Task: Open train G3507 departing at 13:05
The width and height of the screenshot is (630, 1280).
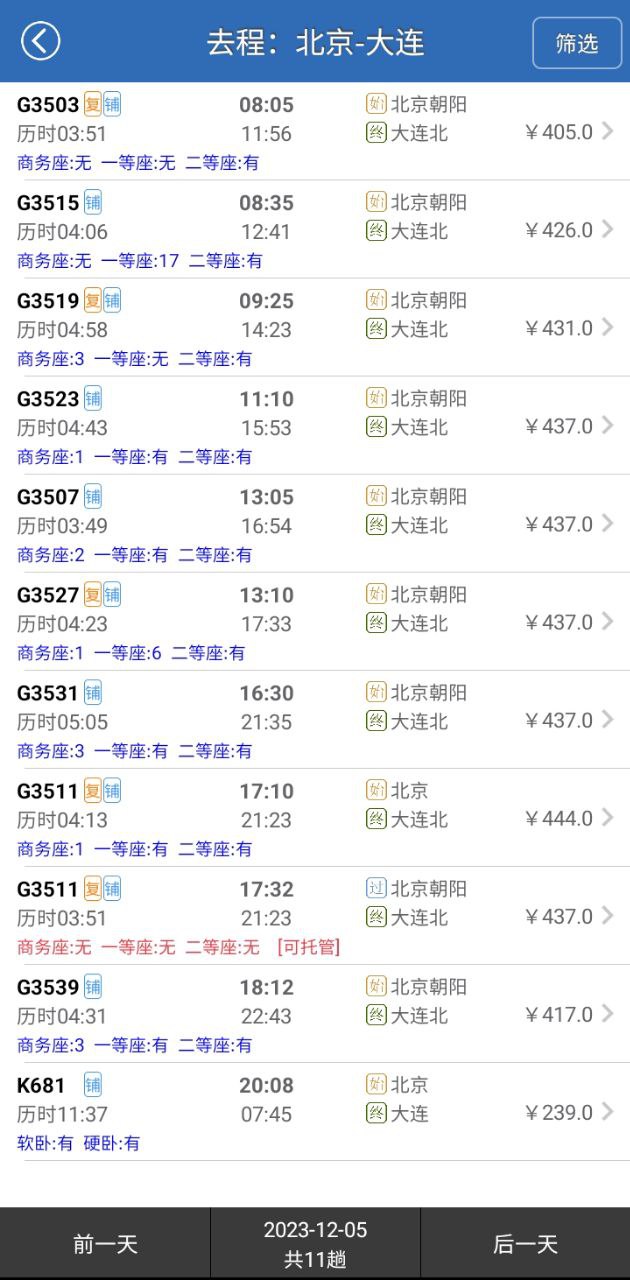Action: point(315,524)
